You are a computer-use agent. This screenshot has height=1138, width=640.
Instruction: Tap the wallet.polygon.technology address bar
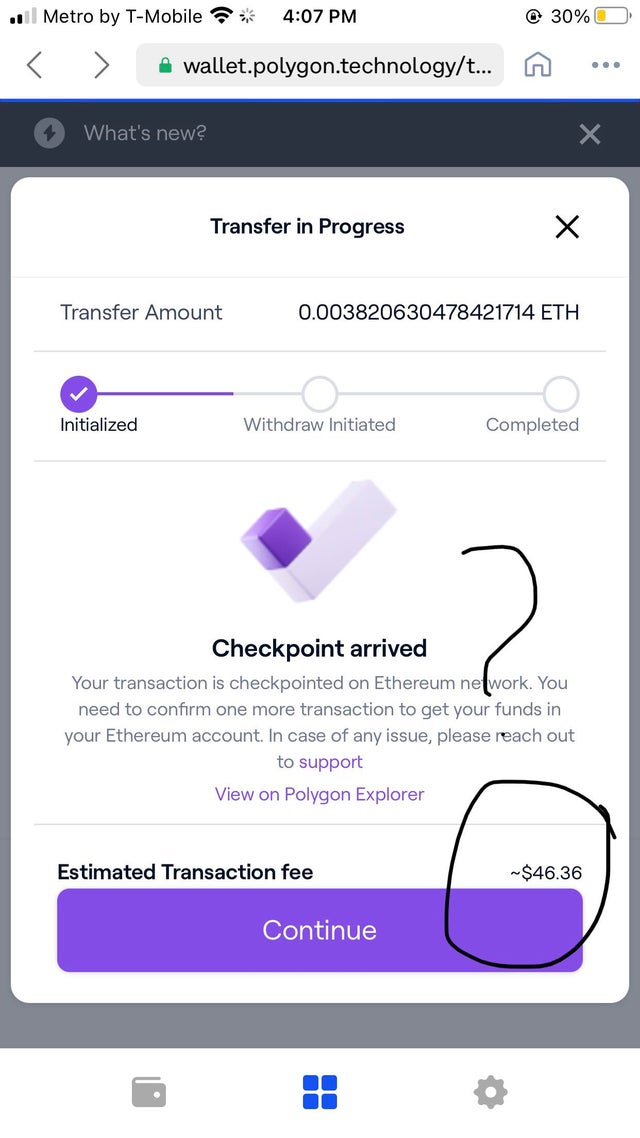319,65
